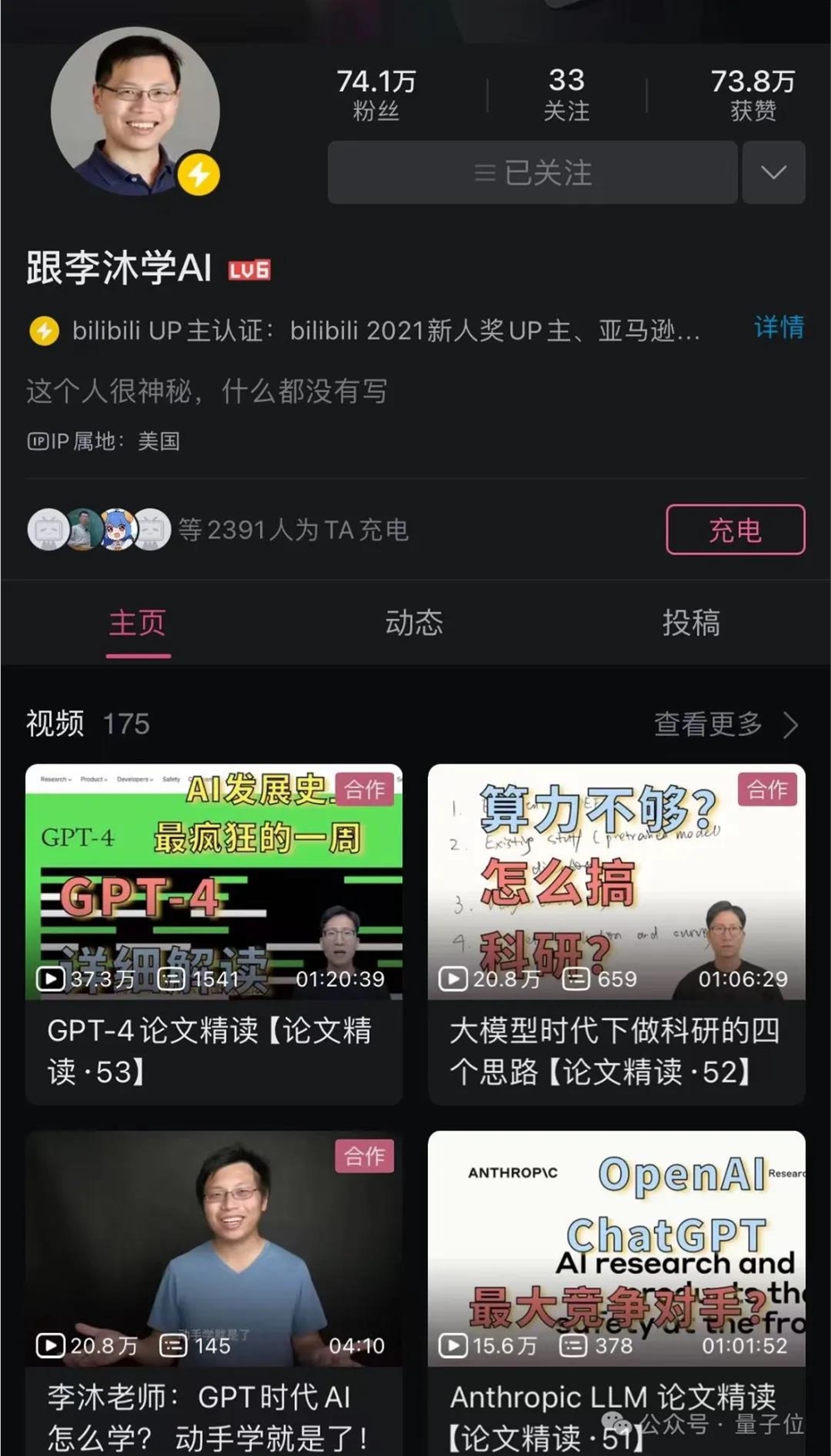Open the GPT-4 论文精读 video thumbnail
This screenshot has height=1456, width=831.
coord(214,880)
